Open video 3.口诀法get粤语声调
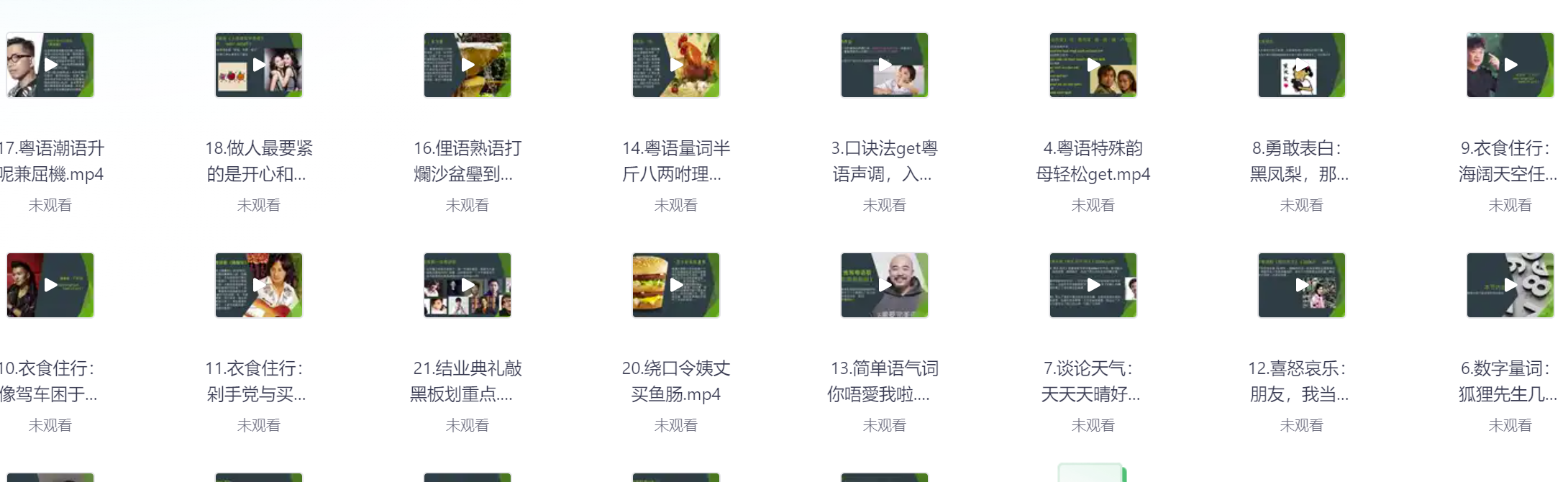 tap(885, 65)
